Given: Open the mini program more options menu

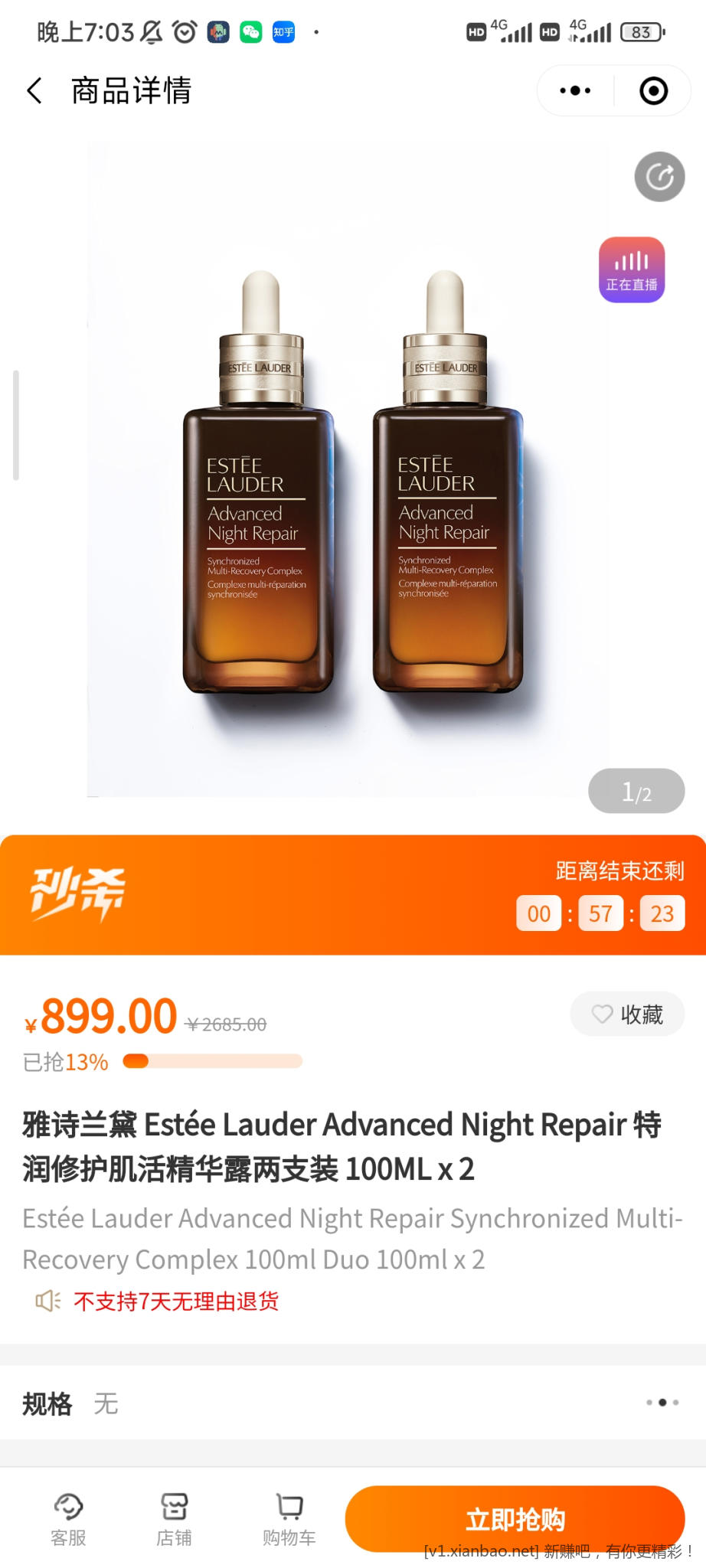Looking at the screenshot, I should [575, 91].
